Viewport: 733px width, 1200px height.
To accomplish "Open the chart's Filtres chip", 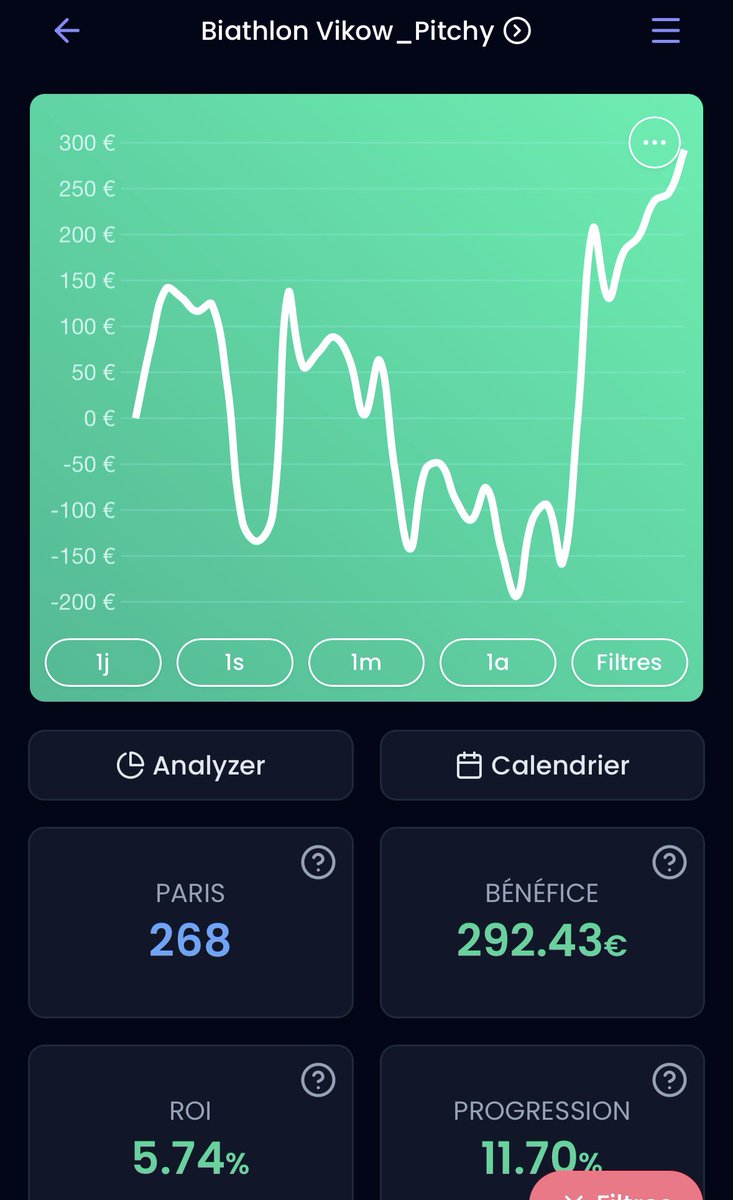I will (x=629, y=662).
